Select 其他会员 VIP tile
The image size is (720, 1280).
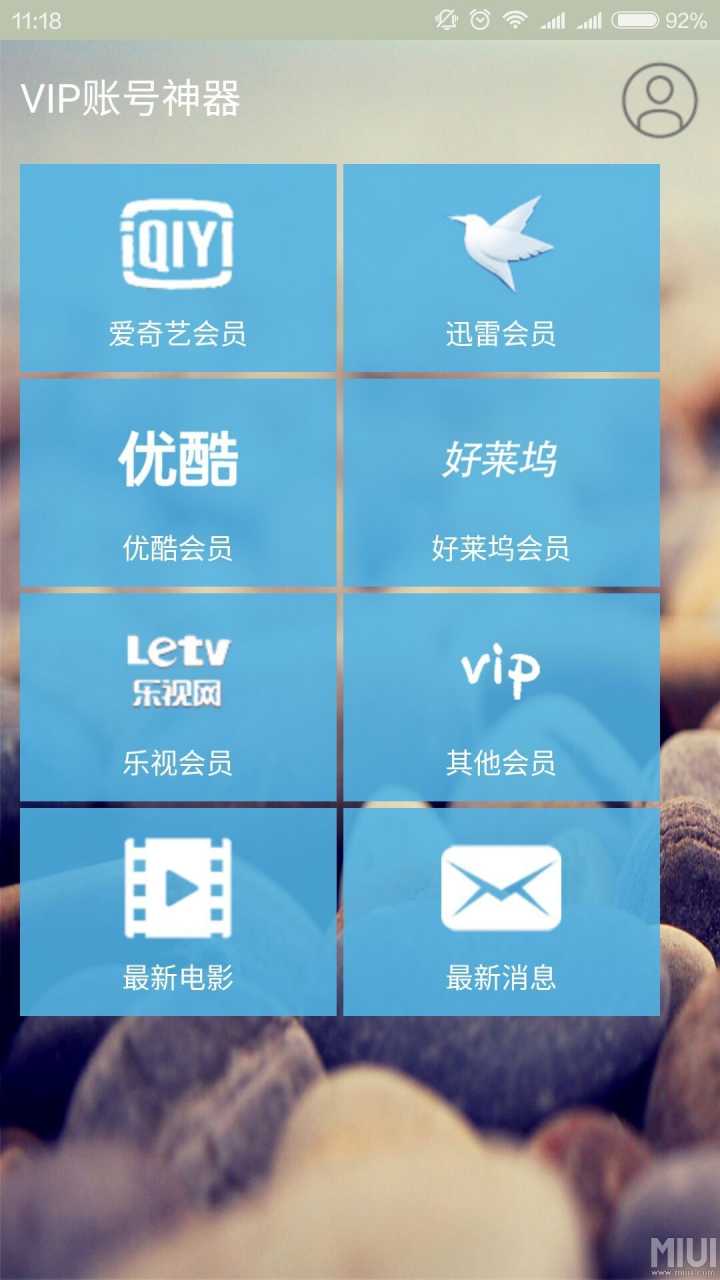click(501, 698)
